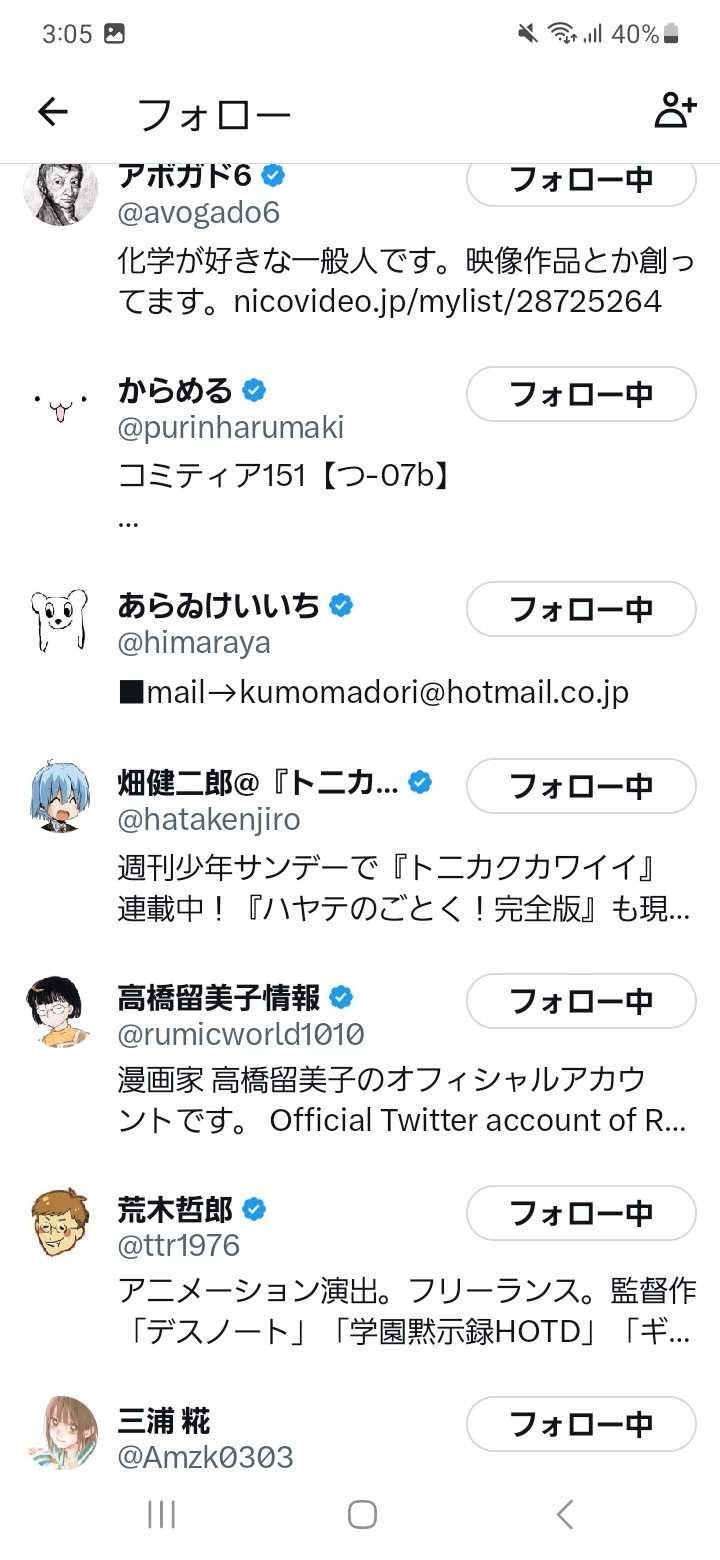Tap フォロー中 button beside 三浦 糀
The width and height of the screenshot is (720, 1560).
581,1424
